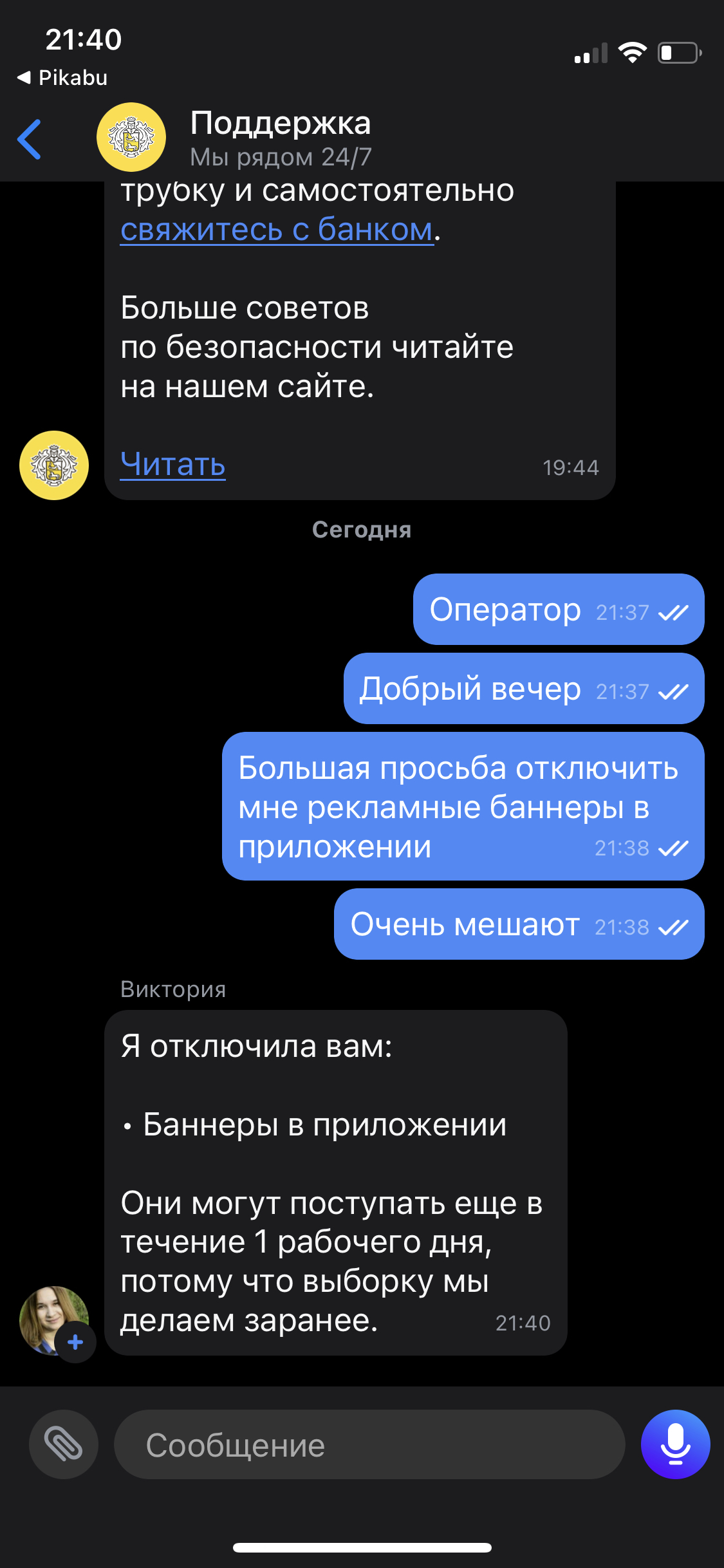The image size is (724, 1568).
Task: Return to Pikabu app
Action: pos(62,78)
